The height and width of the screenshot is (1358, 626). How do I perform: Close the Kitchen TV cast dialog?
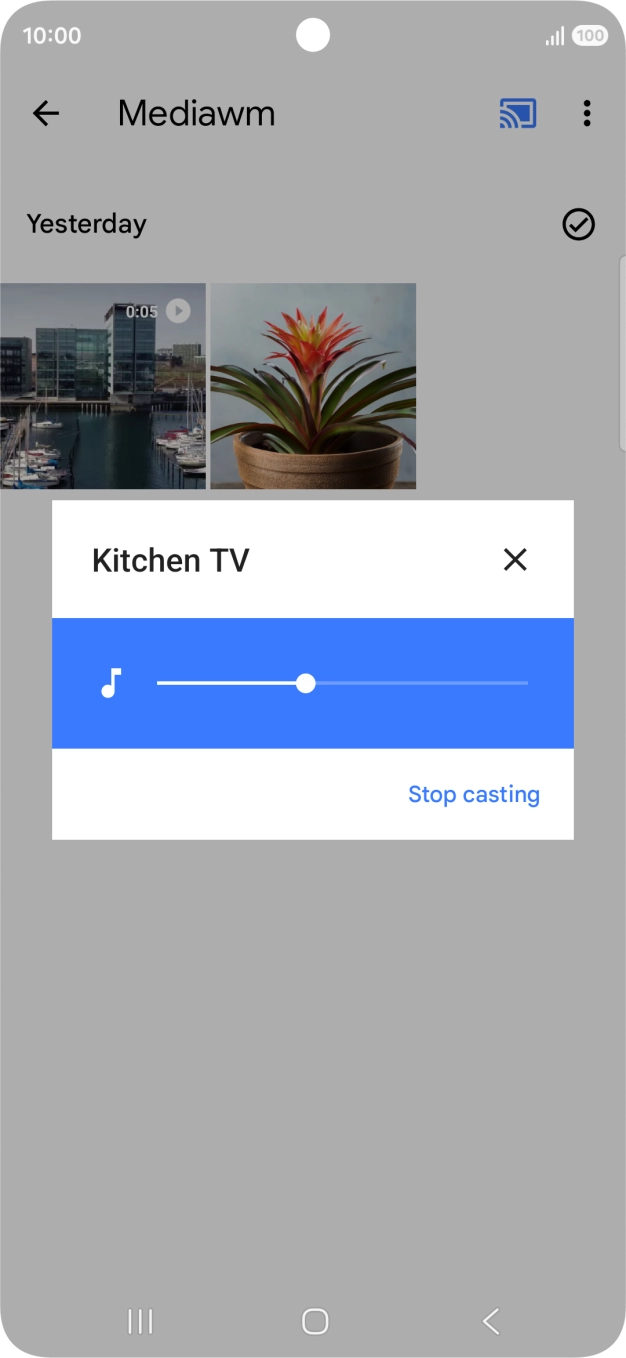[x=514, y=559]
